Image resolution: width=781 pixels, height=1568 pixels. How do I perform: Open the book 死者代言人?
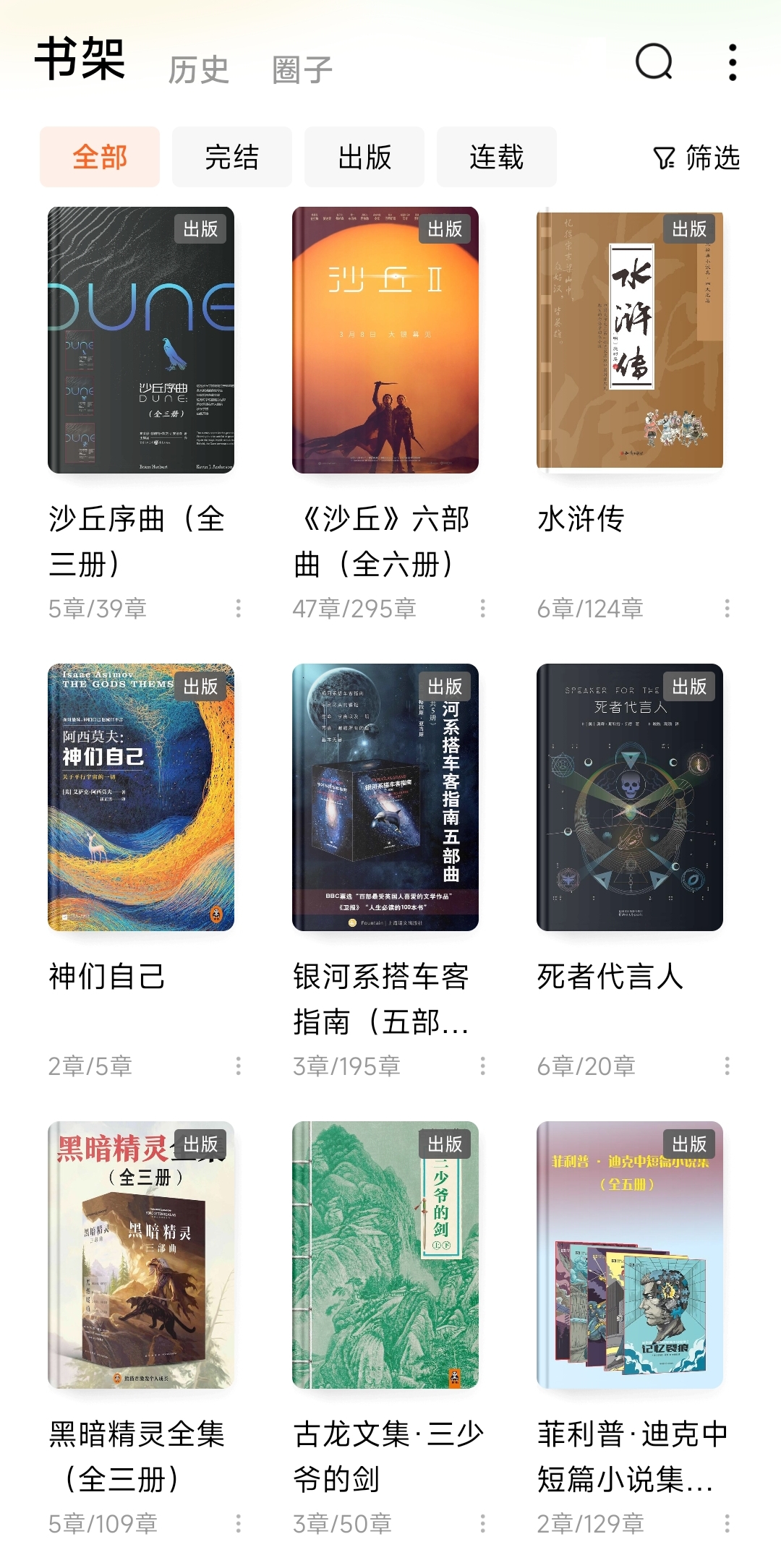[630, 797]
